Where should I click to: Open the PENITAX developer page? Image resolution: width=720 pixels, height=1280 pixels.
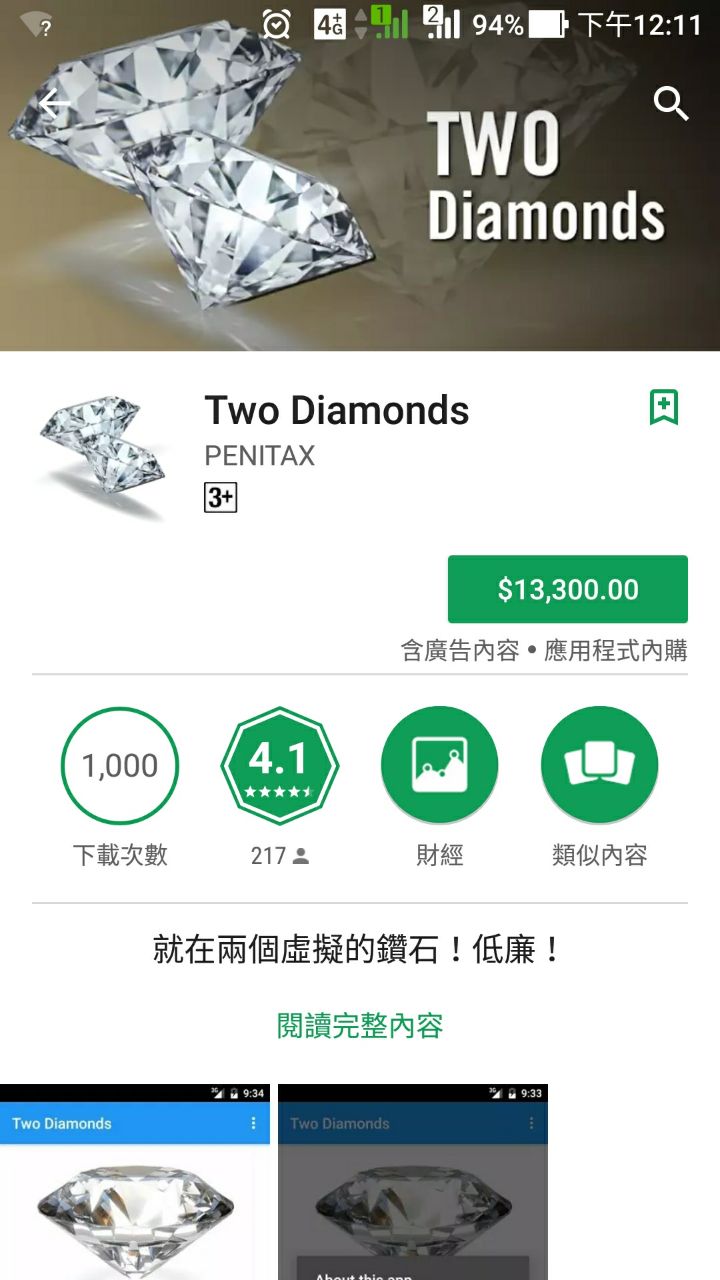tap(259, 456)
